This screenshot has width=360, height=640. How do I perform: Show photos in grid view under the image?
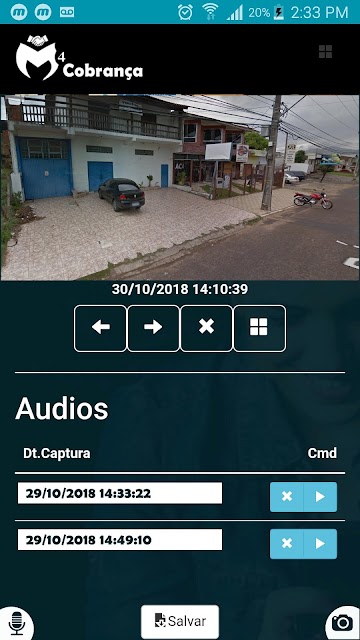click(259, 328)
